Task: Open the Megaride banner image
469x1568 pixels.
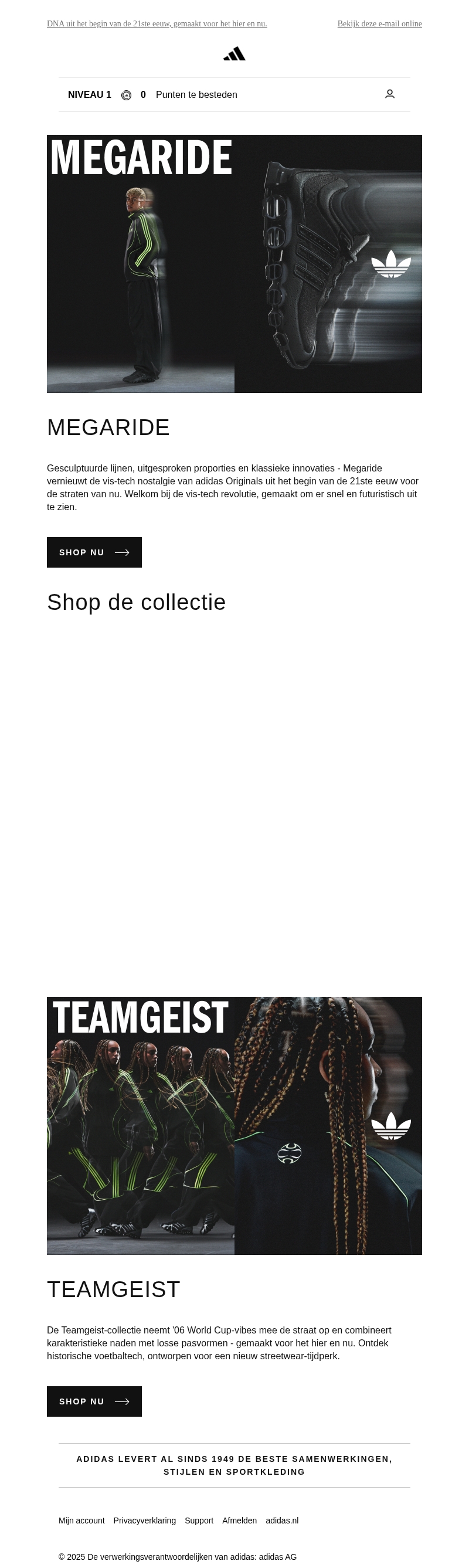Action: pos(234,263)
